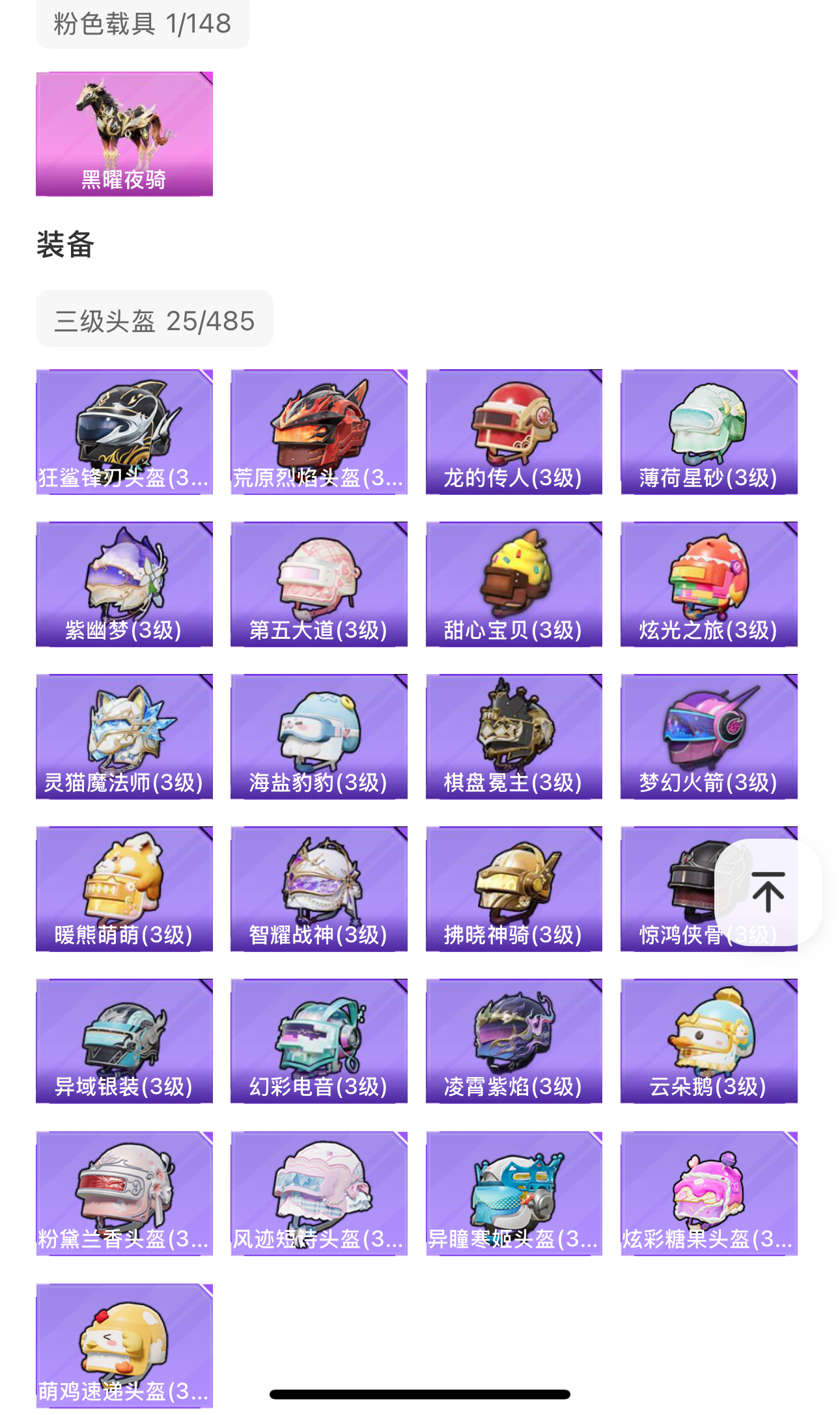Open the 黑曜夜骑 vehicle tile
This screenshot has width=840, height=1415.
point(124,134)
